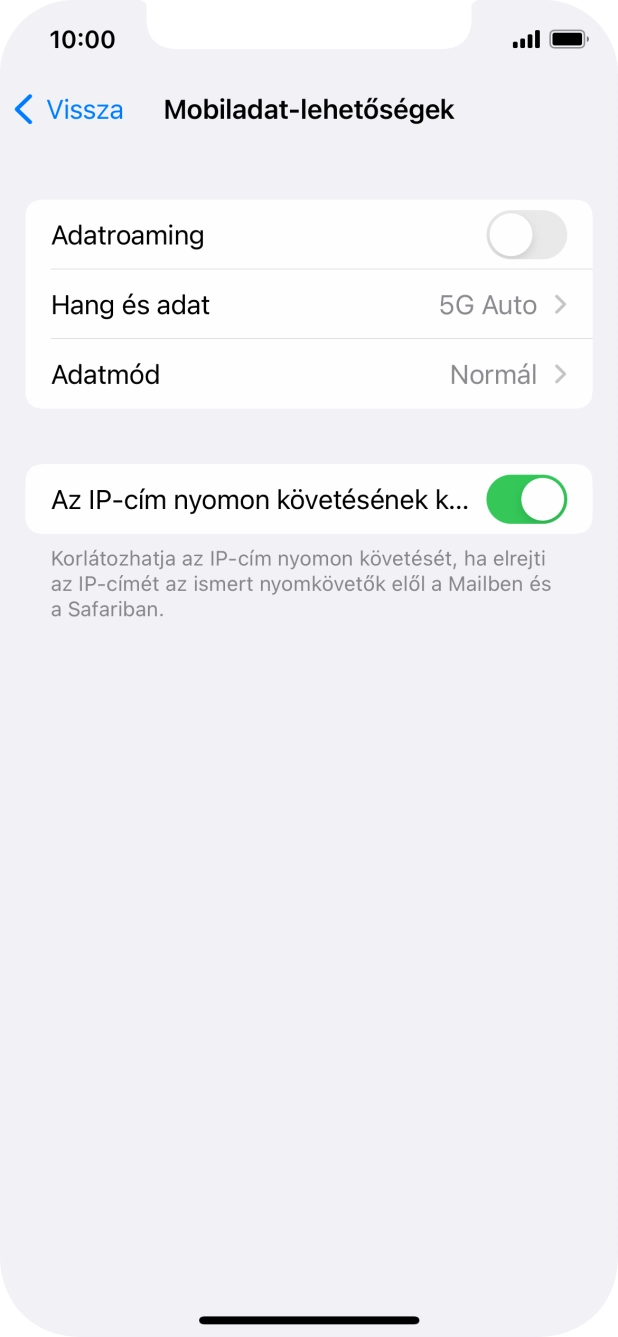
Task: Turn off the IP-cím nyomon követés toggle
Action: tap(526, 500)
